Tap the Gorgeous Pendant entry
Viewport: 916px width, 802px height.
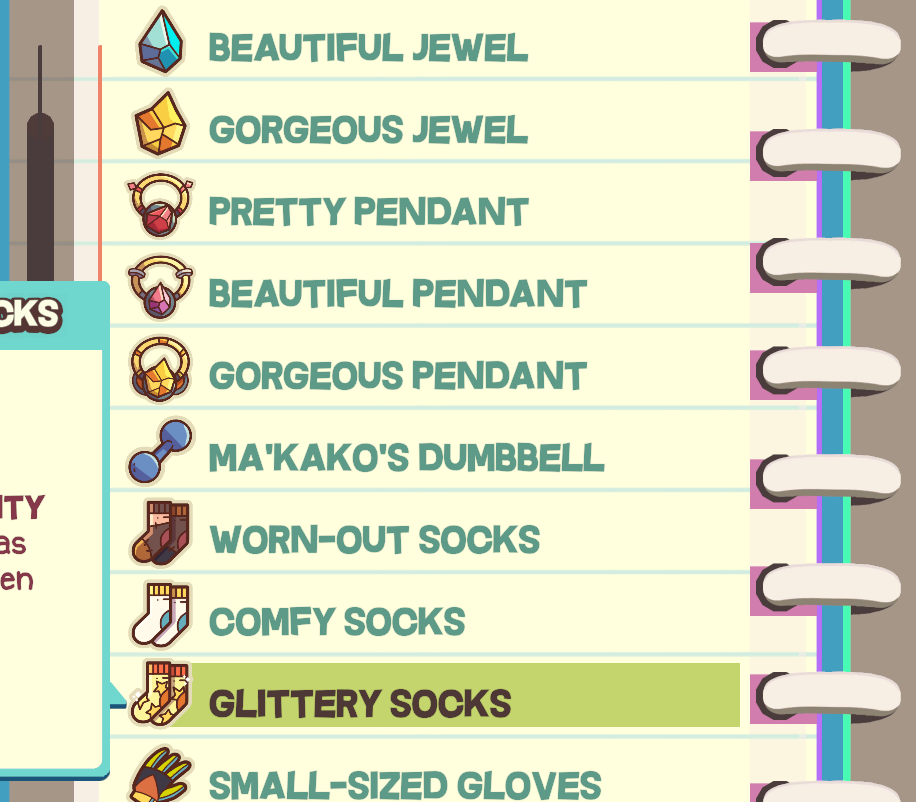pos(397,376)
